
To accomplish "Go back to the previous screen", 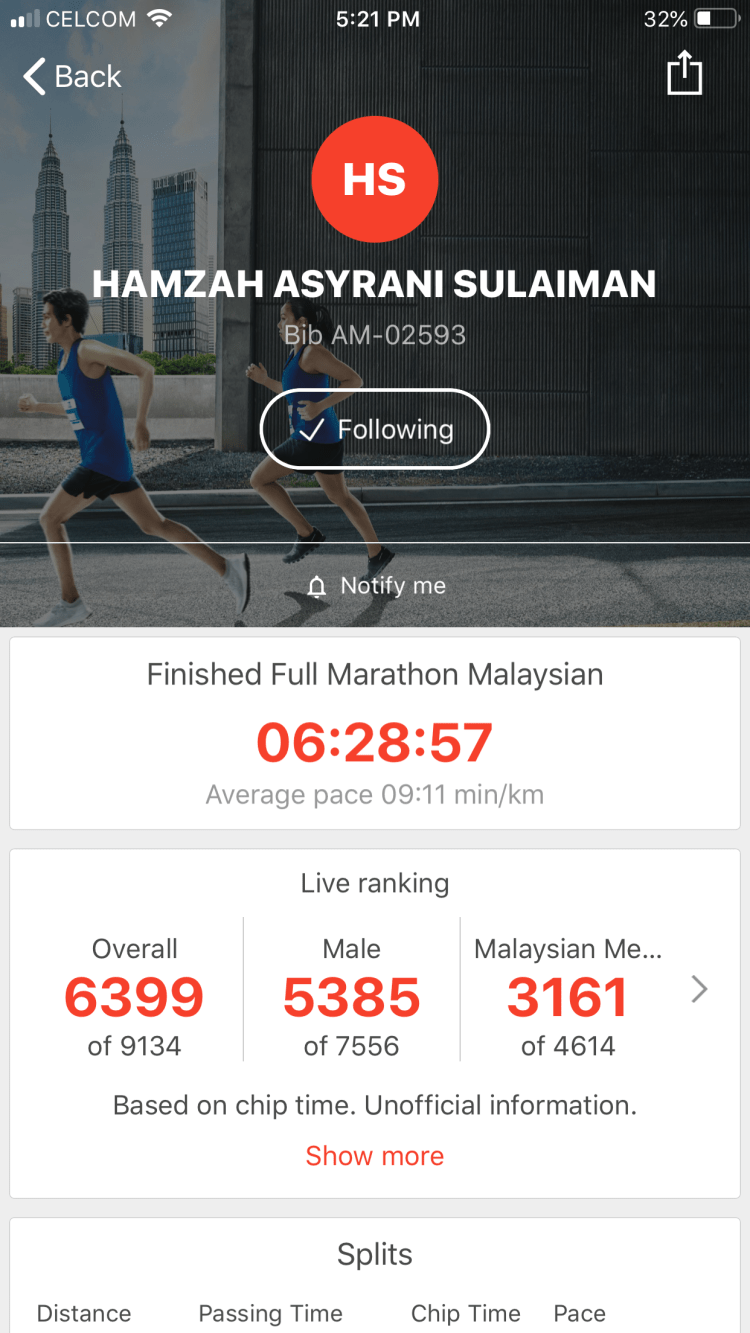I will 72,76.
